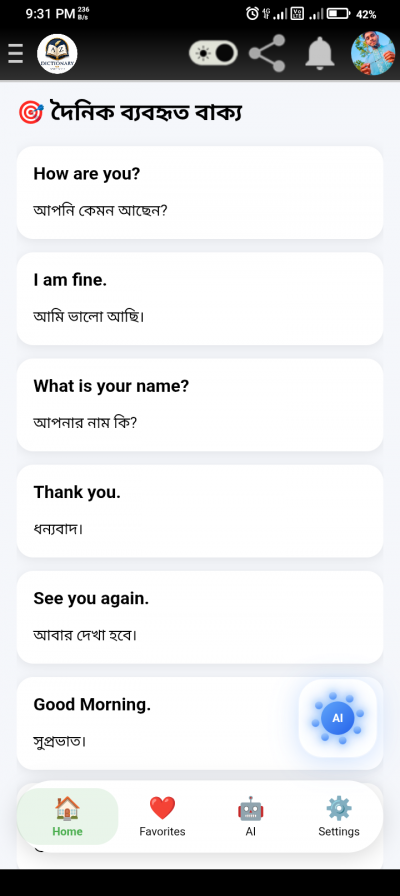
Task: Launch the floating AI assistant button
Action: click(338, 718)
